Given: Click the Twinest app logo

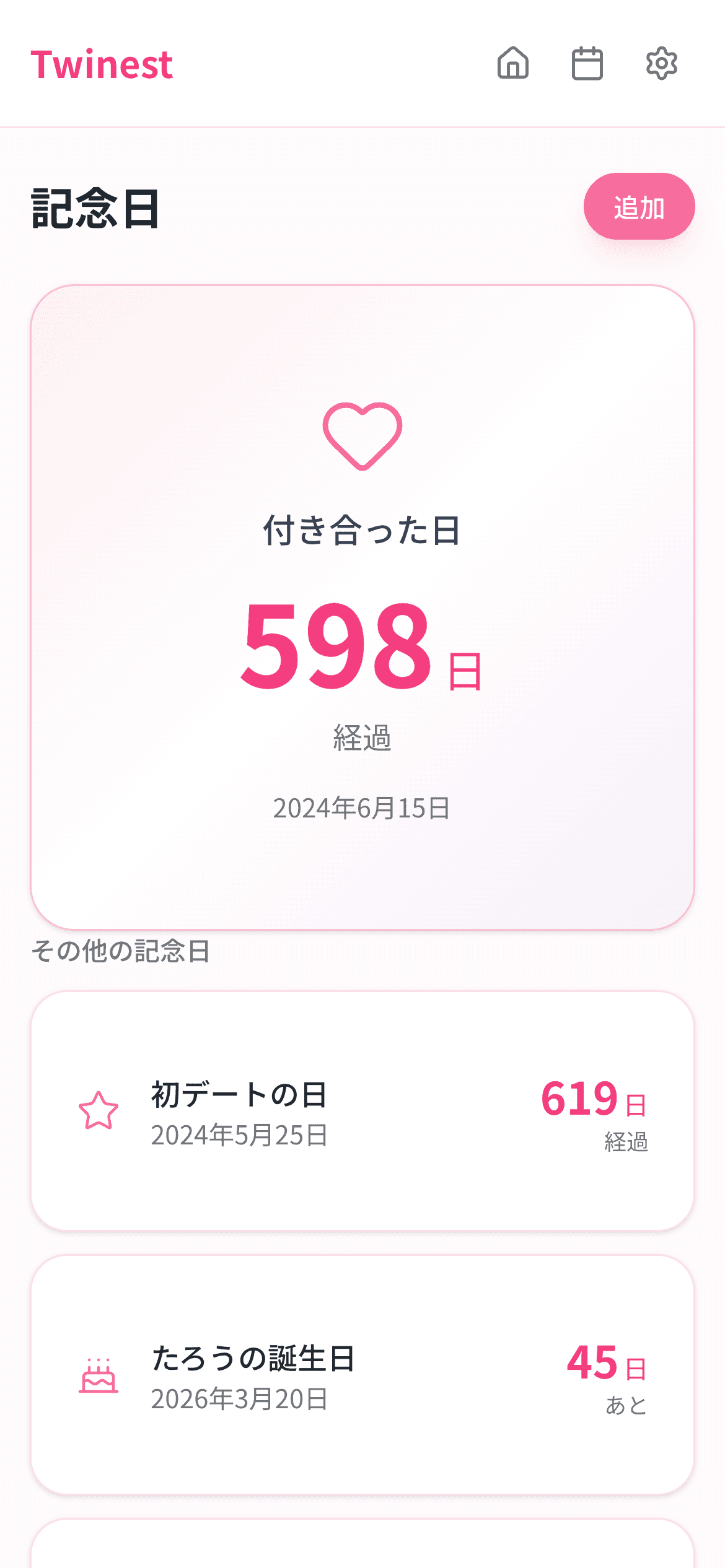Looking at the screenshot, I should 102,64.
